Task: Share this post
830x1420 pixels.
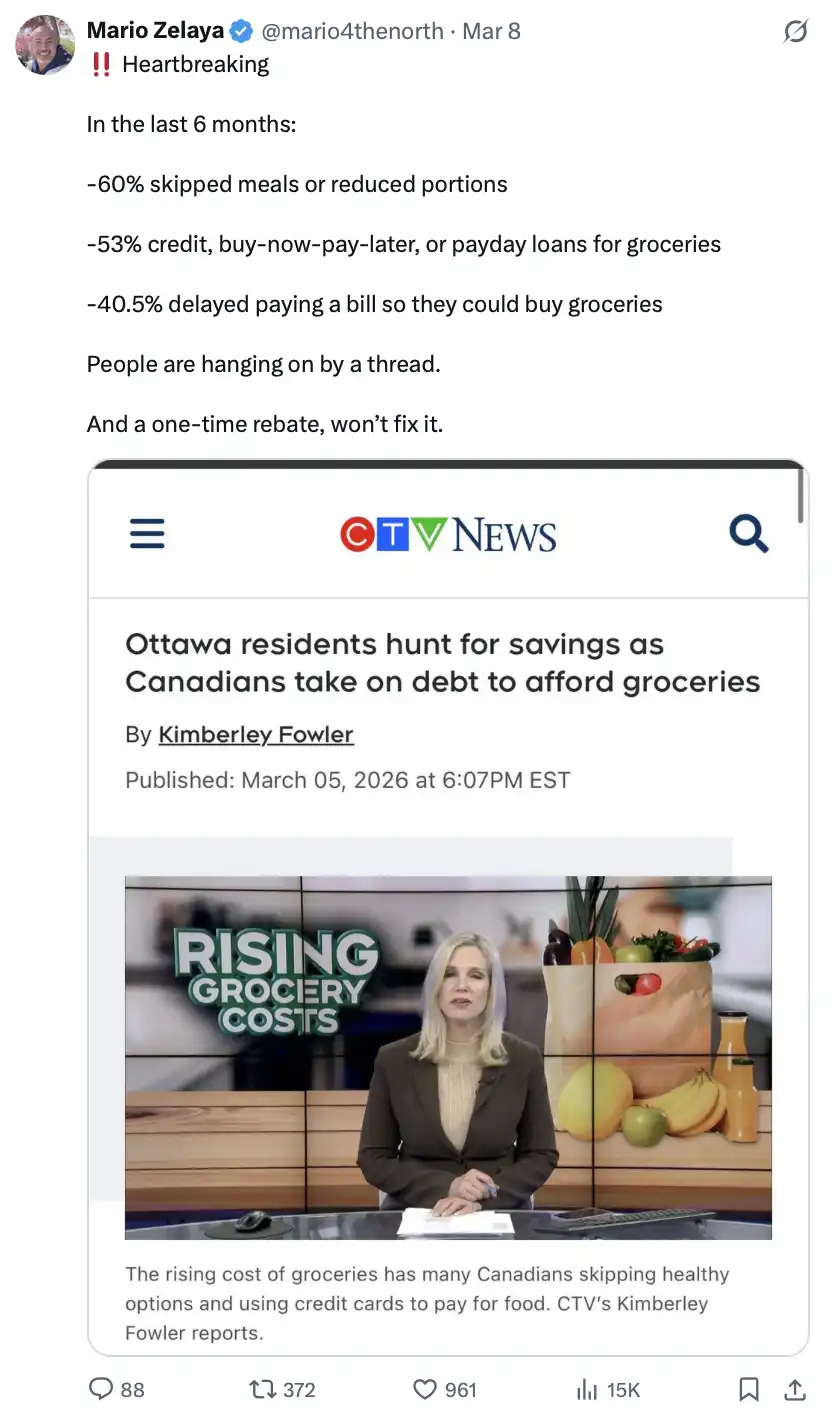Action: [x=795, y=1389]
